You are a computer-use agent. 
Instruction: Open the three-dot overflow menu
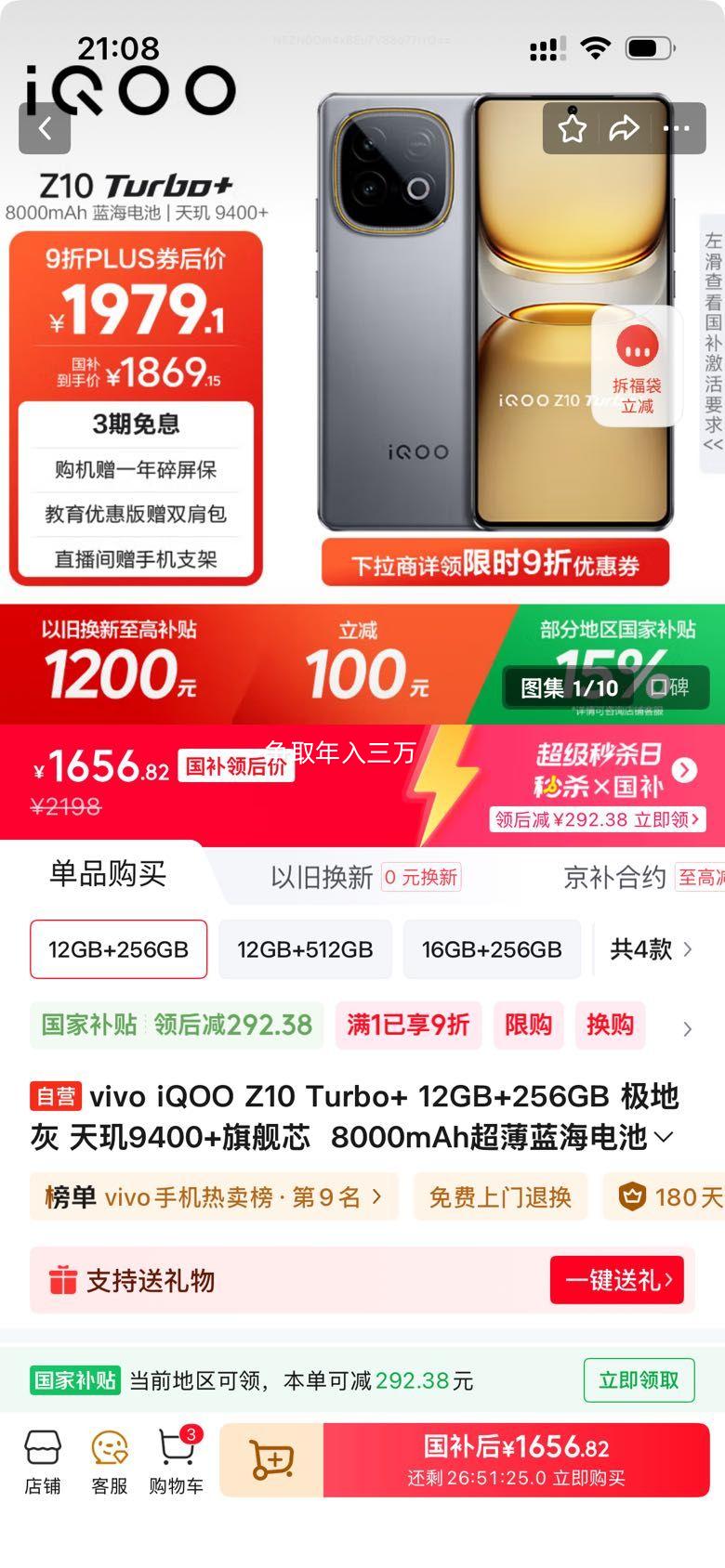676,128
